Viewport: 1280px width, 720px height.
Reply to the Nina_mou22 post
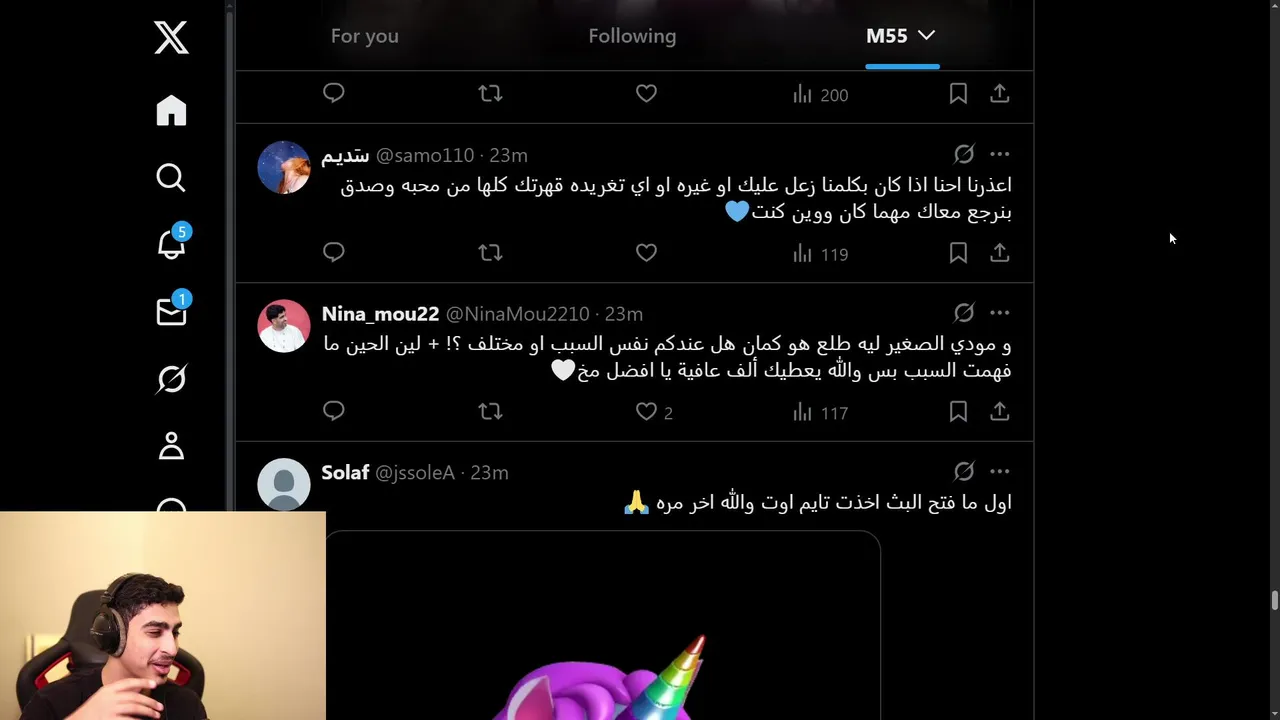pos(334,412)
